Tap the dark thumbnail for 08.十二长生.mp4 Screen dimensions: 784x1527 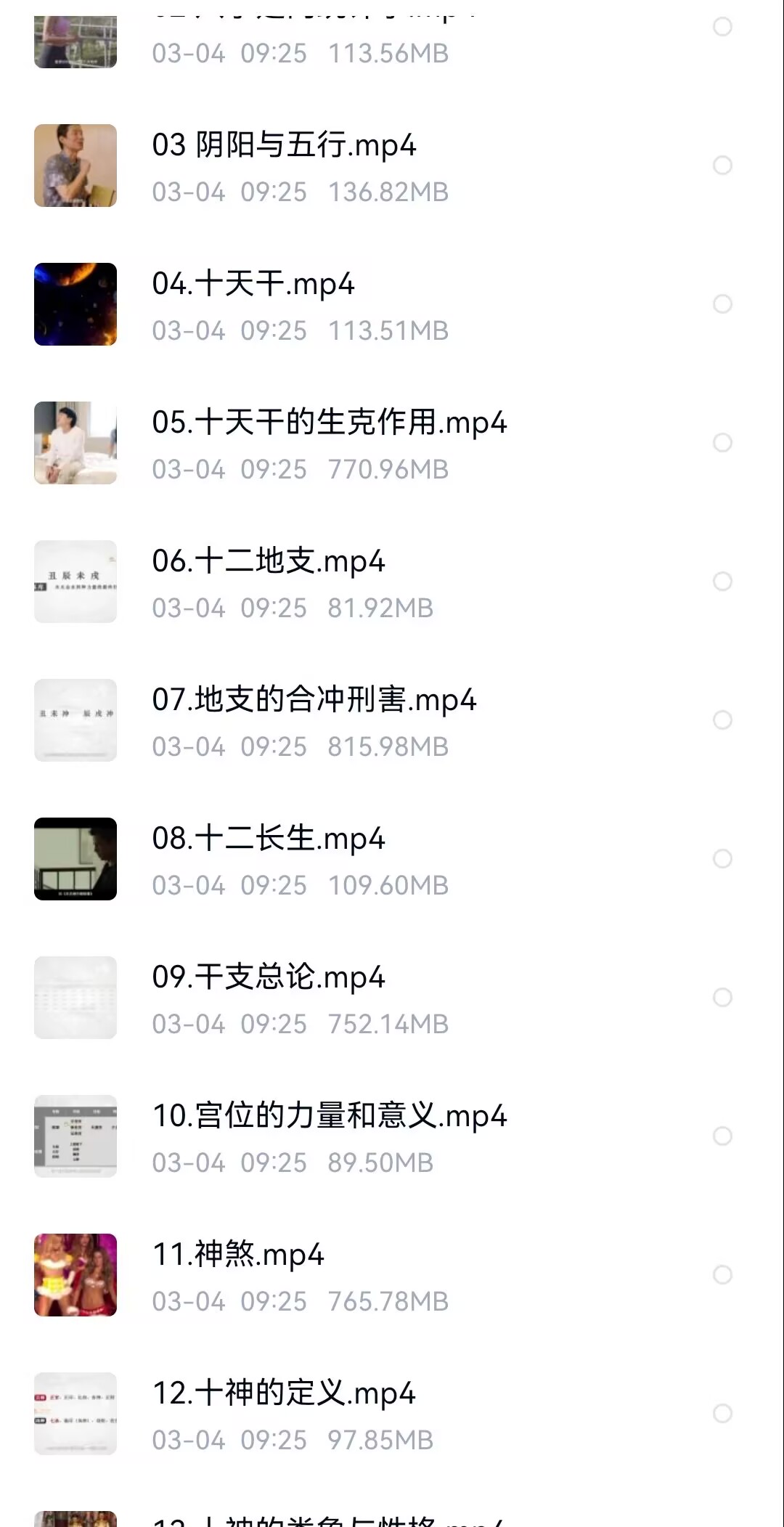coord(75,859)
